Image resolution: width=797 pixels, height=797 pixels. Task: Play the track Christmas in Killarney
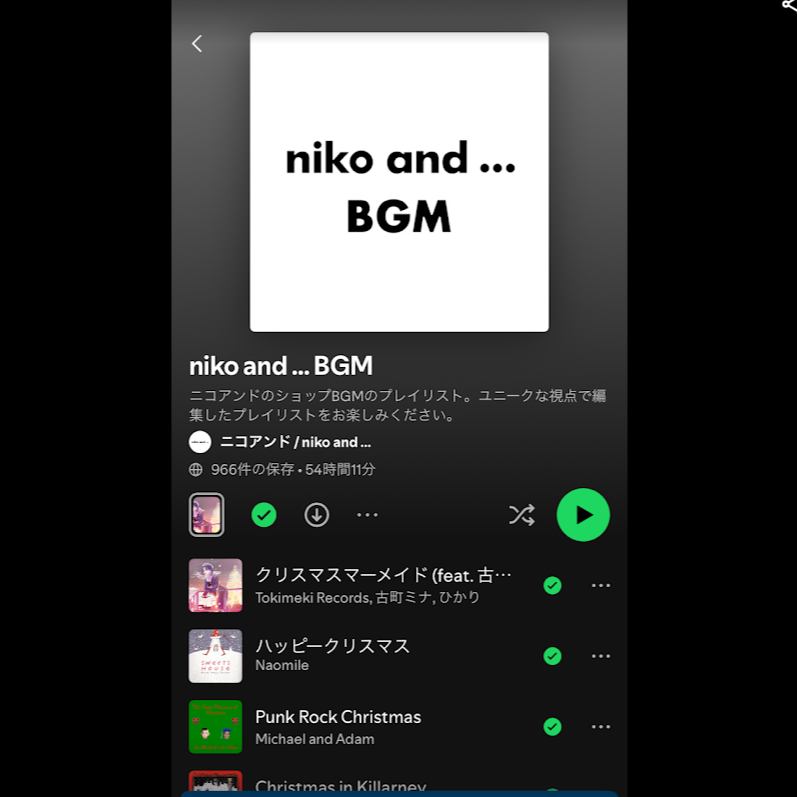point(340,786)
